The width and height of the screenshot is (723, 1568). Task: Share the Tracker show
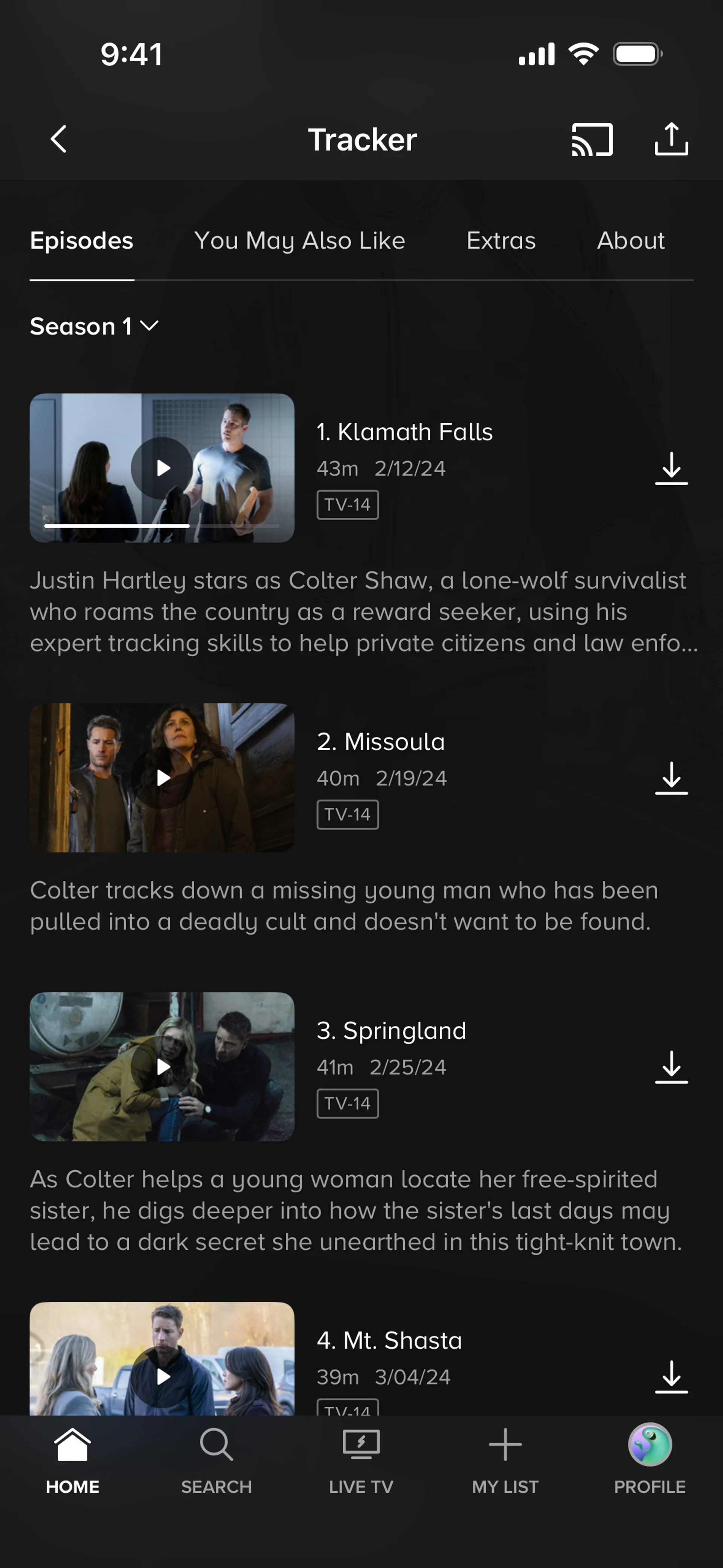(x=671, y=139)
